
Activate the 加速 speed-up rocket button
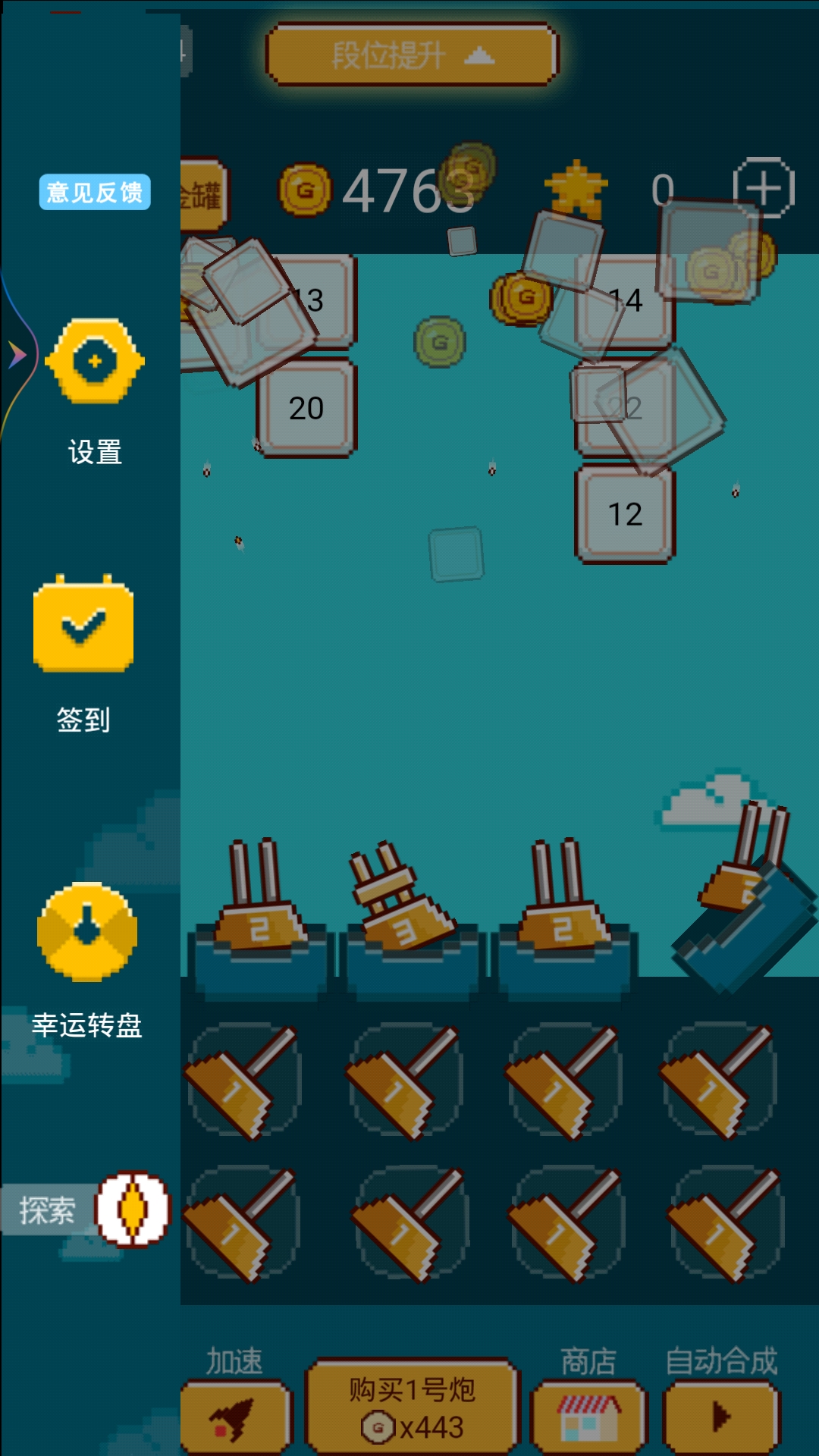click(x=235, y=1415)
